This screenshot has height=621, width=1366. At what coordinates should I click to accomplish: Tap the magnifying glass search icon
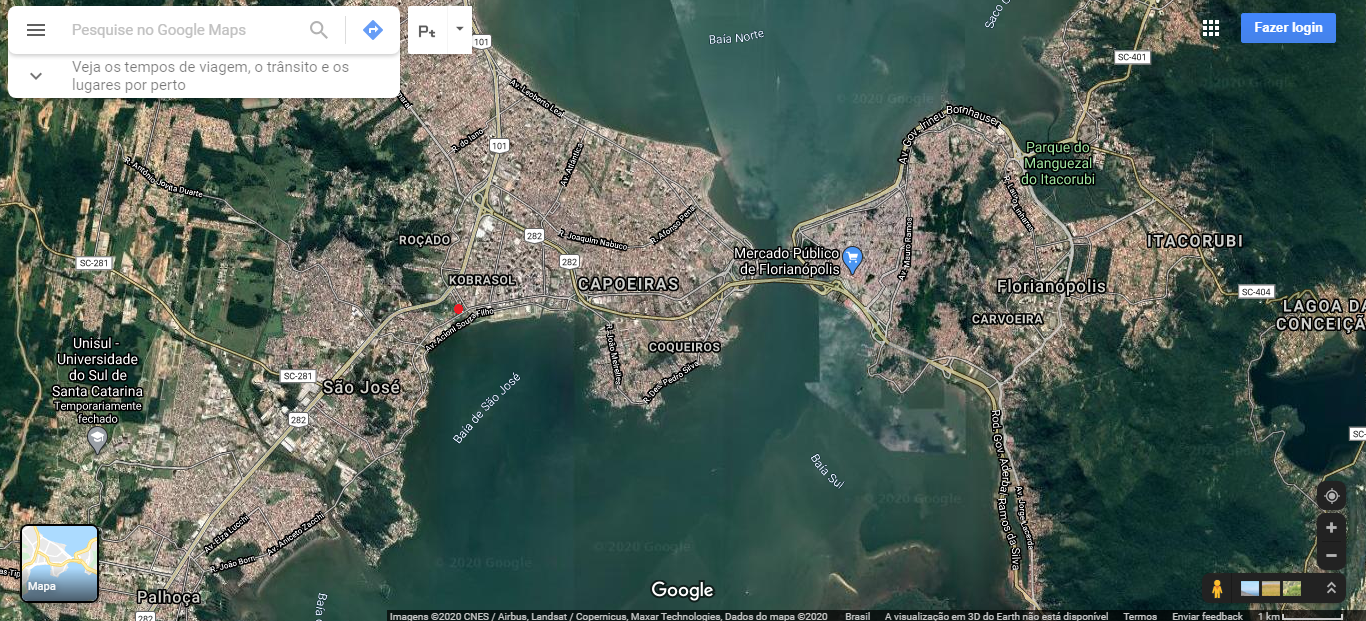[319, 30]
